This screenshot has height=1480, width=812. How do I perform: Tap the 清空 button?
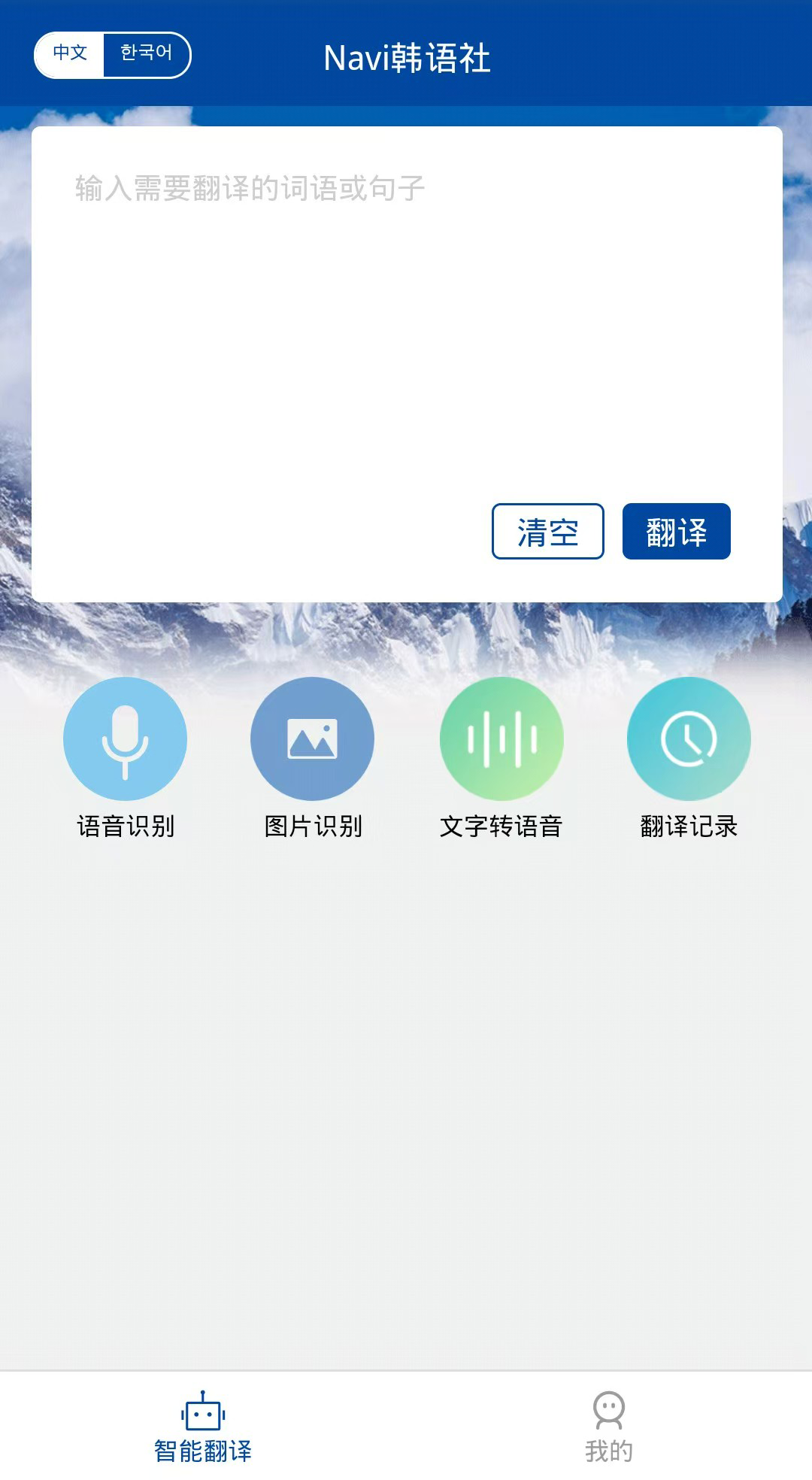click(x=548, y=532)
